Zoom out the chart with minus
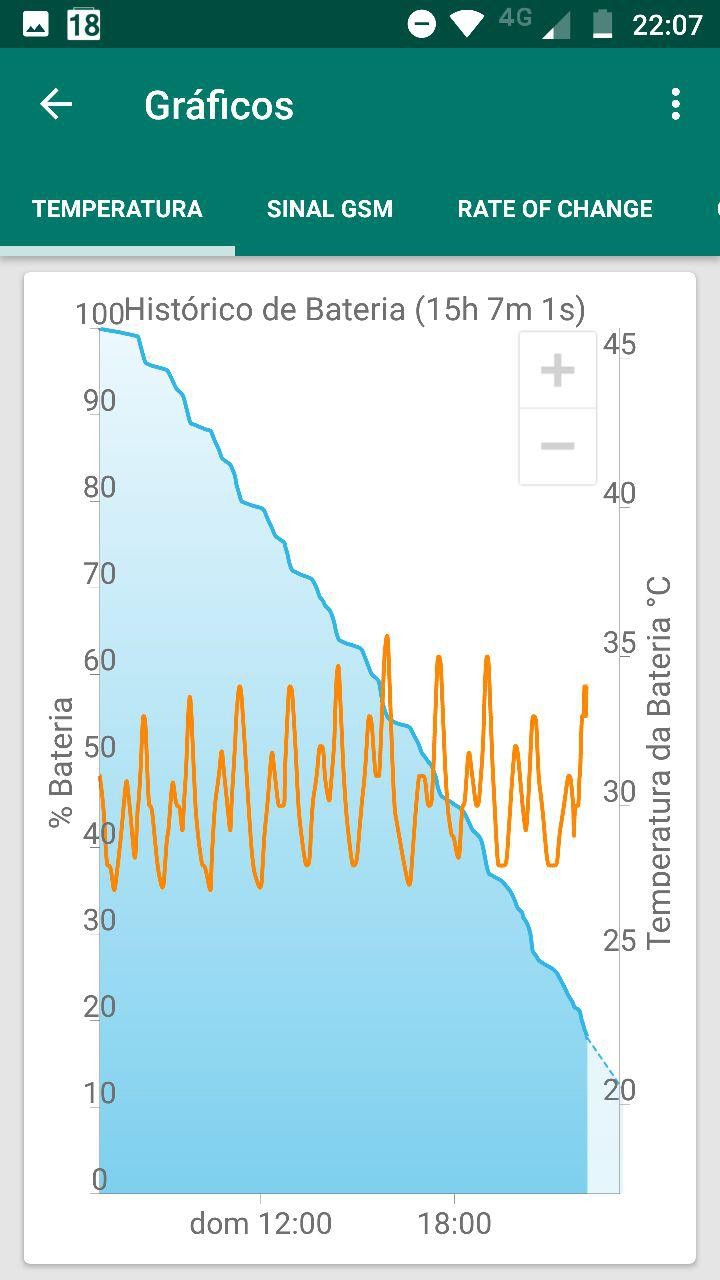Screen dimensions: 720x1280 (557, 446)
